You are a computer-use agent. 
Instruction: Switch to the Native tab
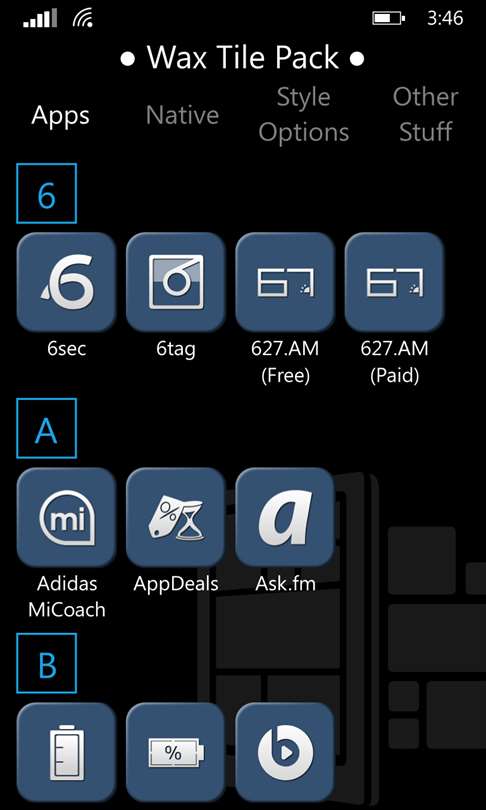(182, 115)
